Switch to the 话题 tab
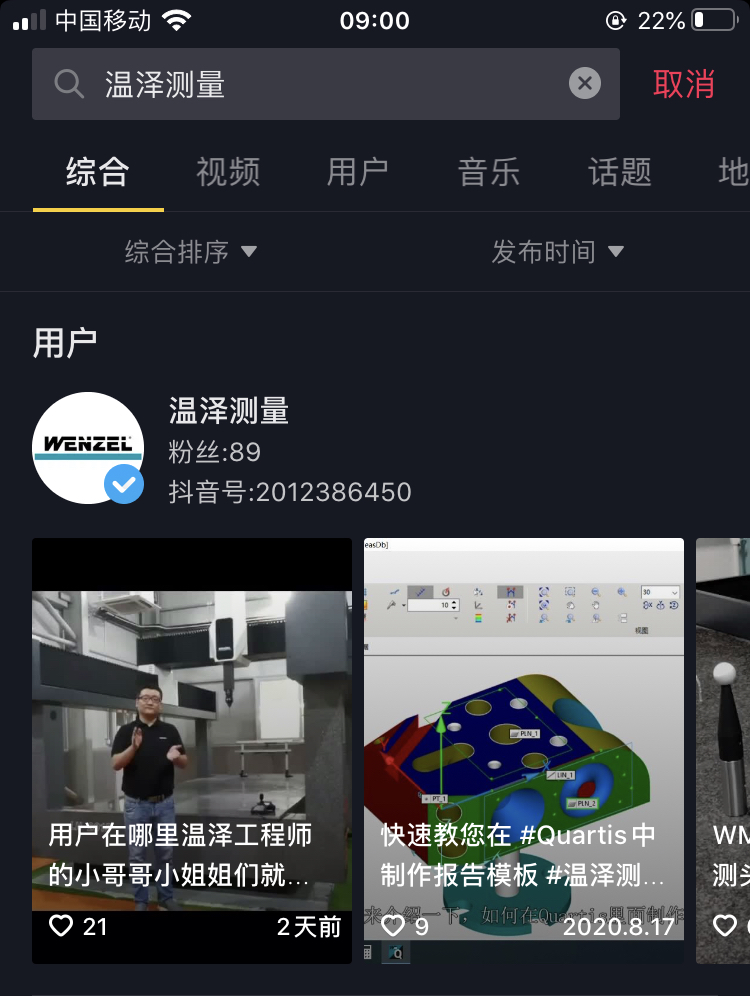Viewport: 750px width, 996px height. [x=620, y=172]
